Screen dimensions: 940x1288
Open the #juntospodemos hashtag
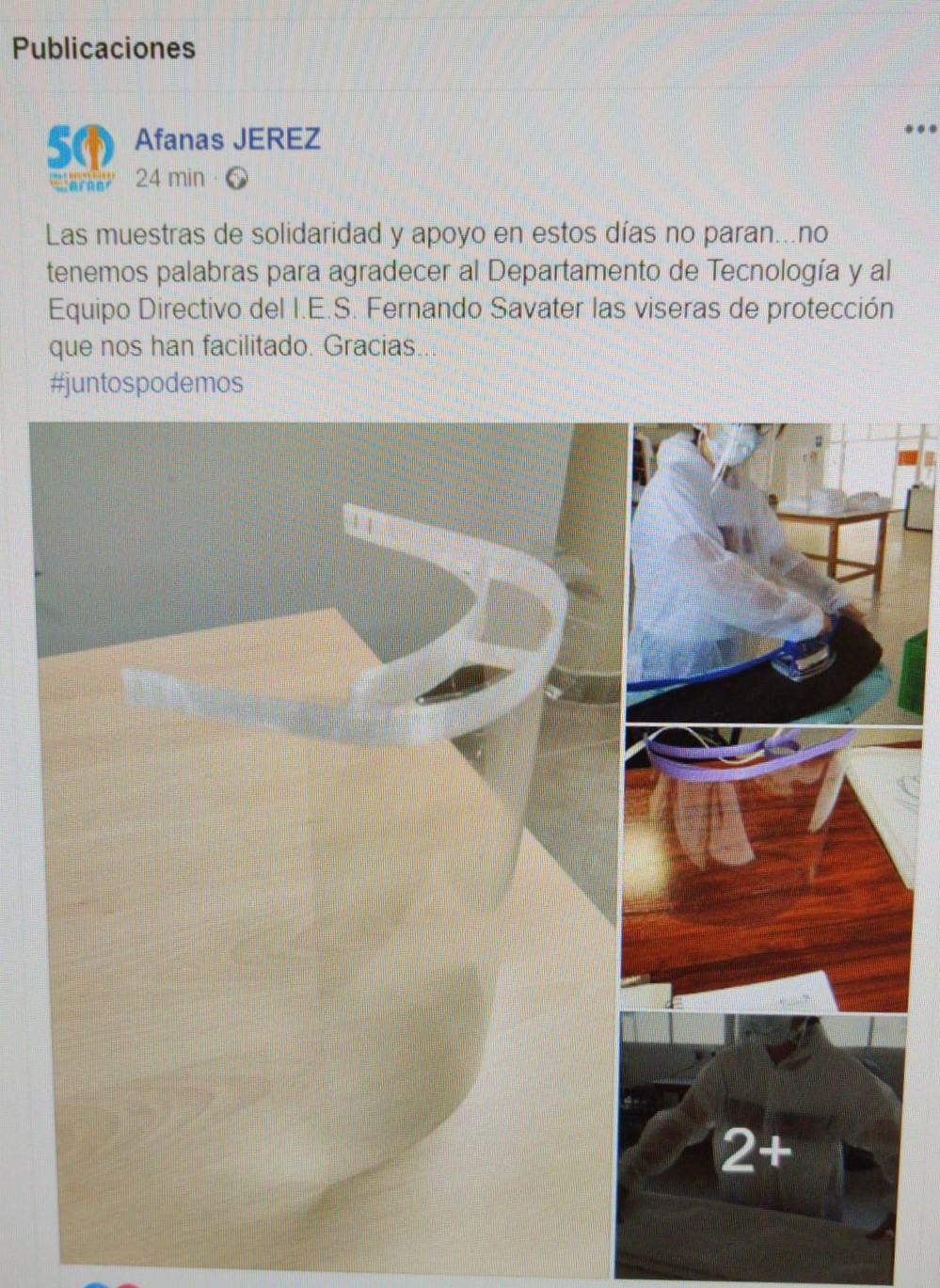click(146, 384)
